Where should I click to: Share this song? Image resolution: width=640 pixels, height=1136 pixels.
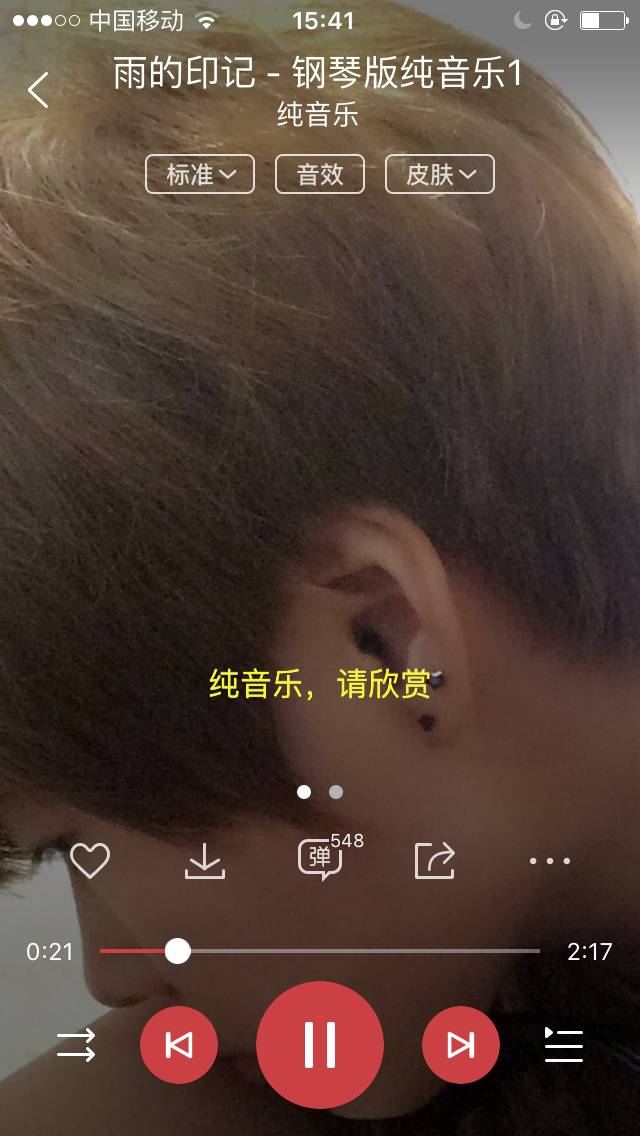(435, 860)
